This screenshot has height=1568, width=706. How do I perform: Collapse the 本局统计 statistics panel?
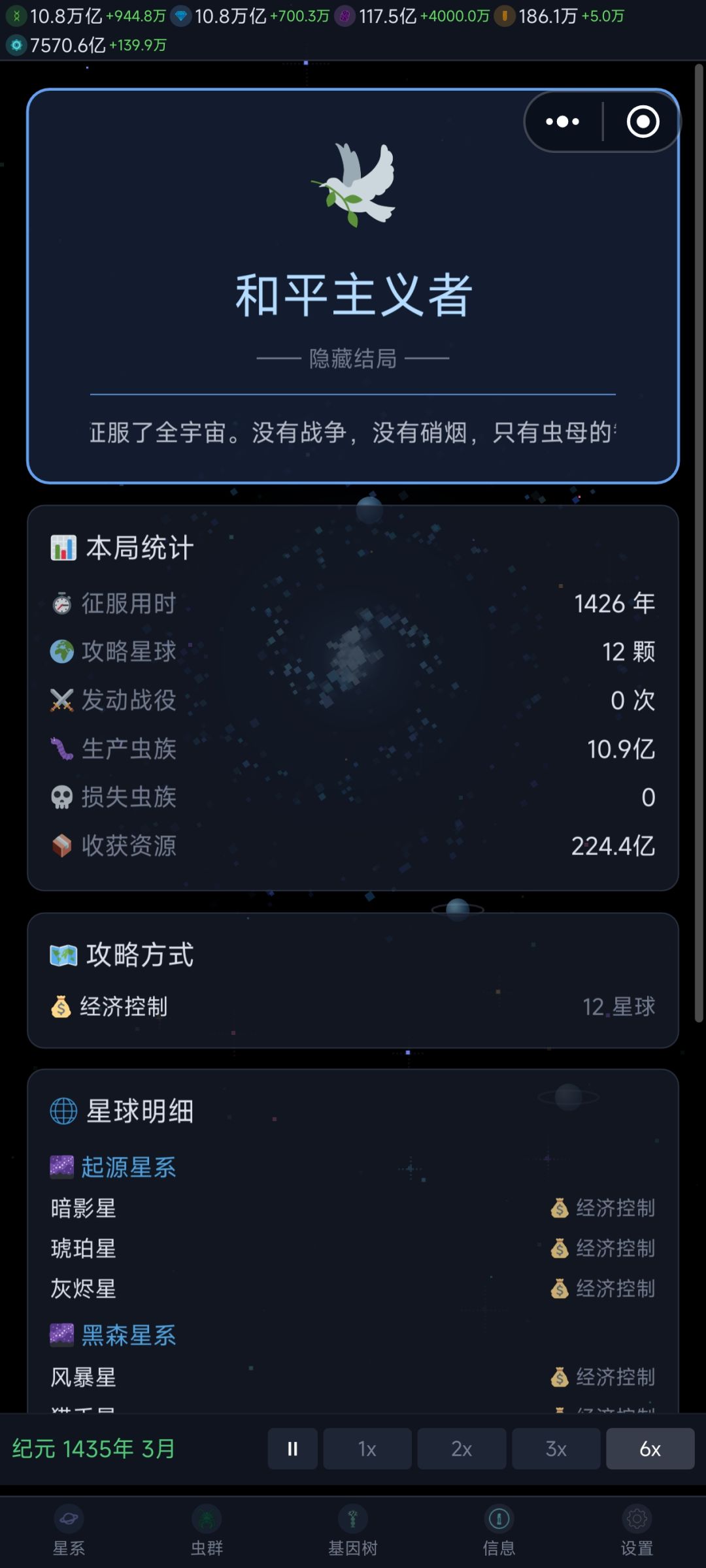[x=139, y=549]
